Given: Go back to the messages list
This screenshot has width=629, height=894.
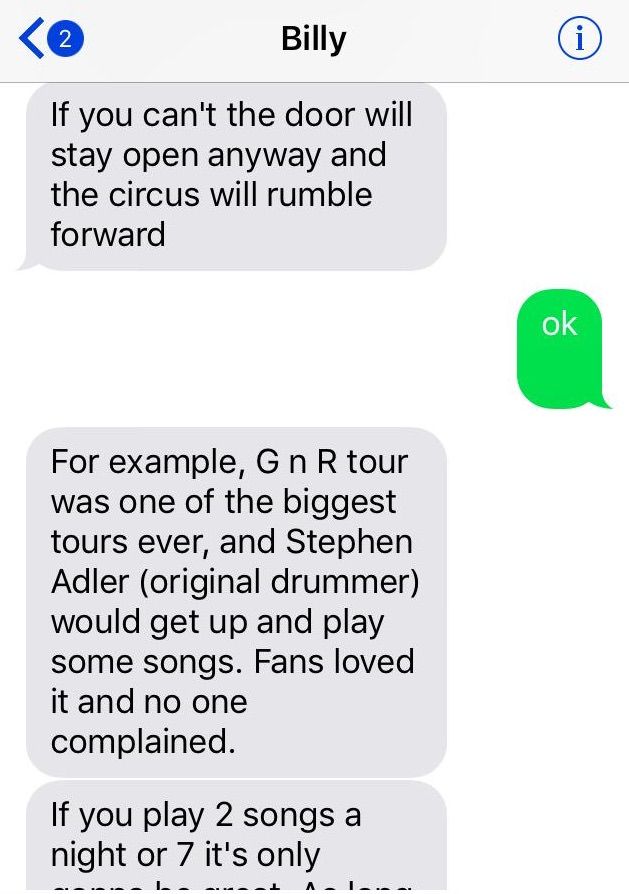Looking at the screenshot, I should 48,40.
